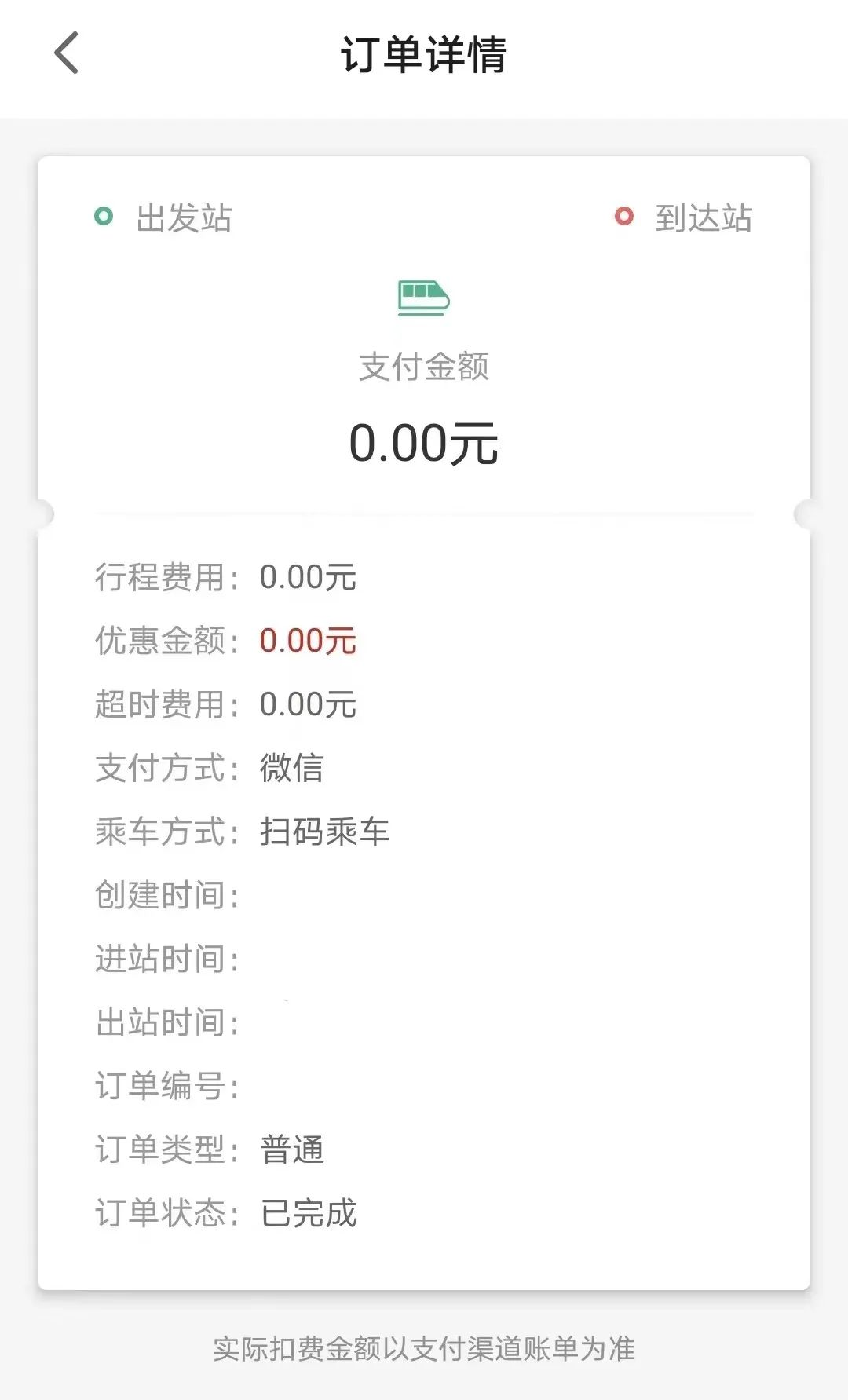Click the disclaimer text at the bottom
Image resolution: width=848 pixels, height=1400 pixels.
(424, 1345)
